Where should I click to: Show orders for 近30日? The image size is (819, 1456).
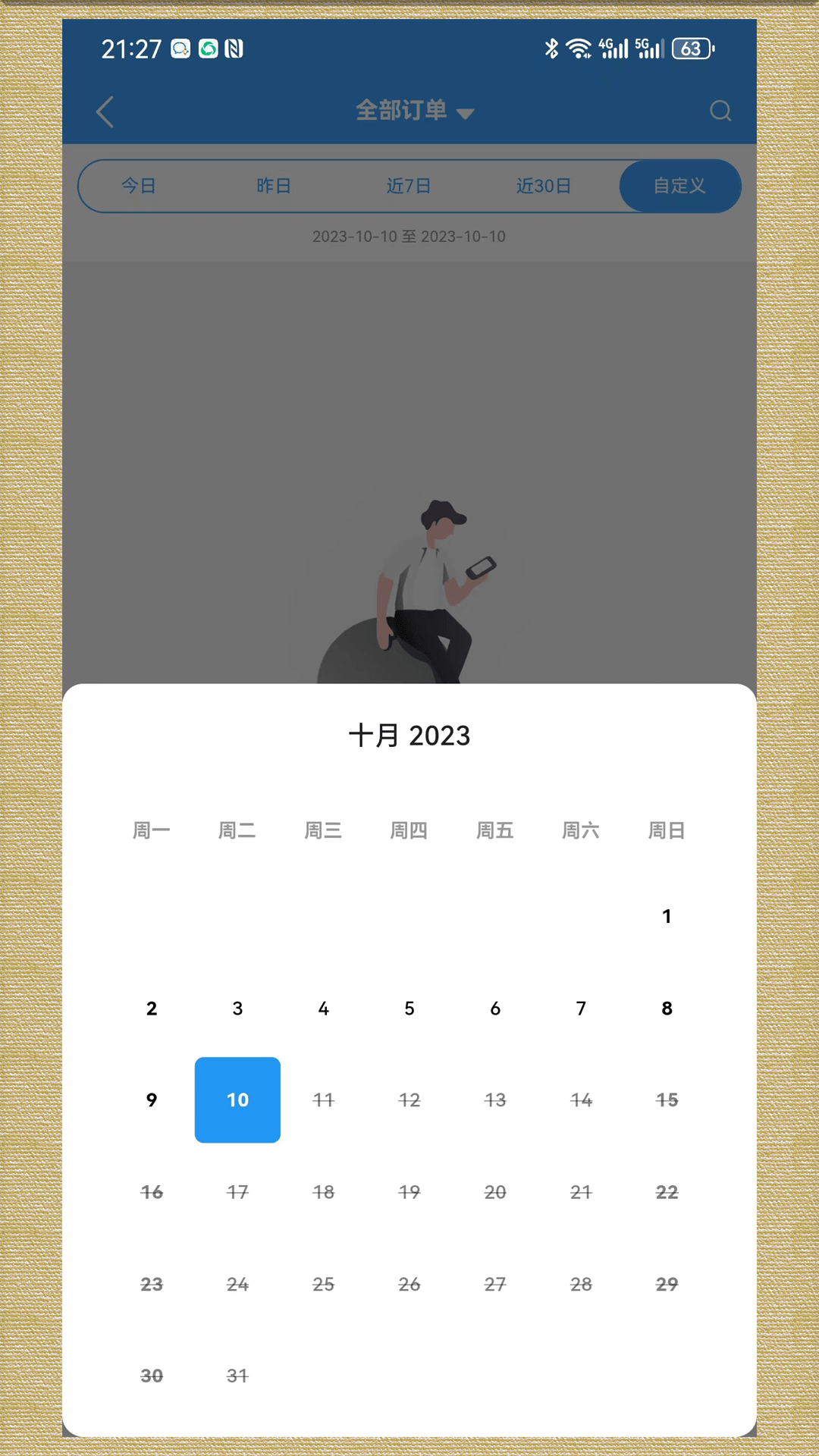tap(544, 186)
